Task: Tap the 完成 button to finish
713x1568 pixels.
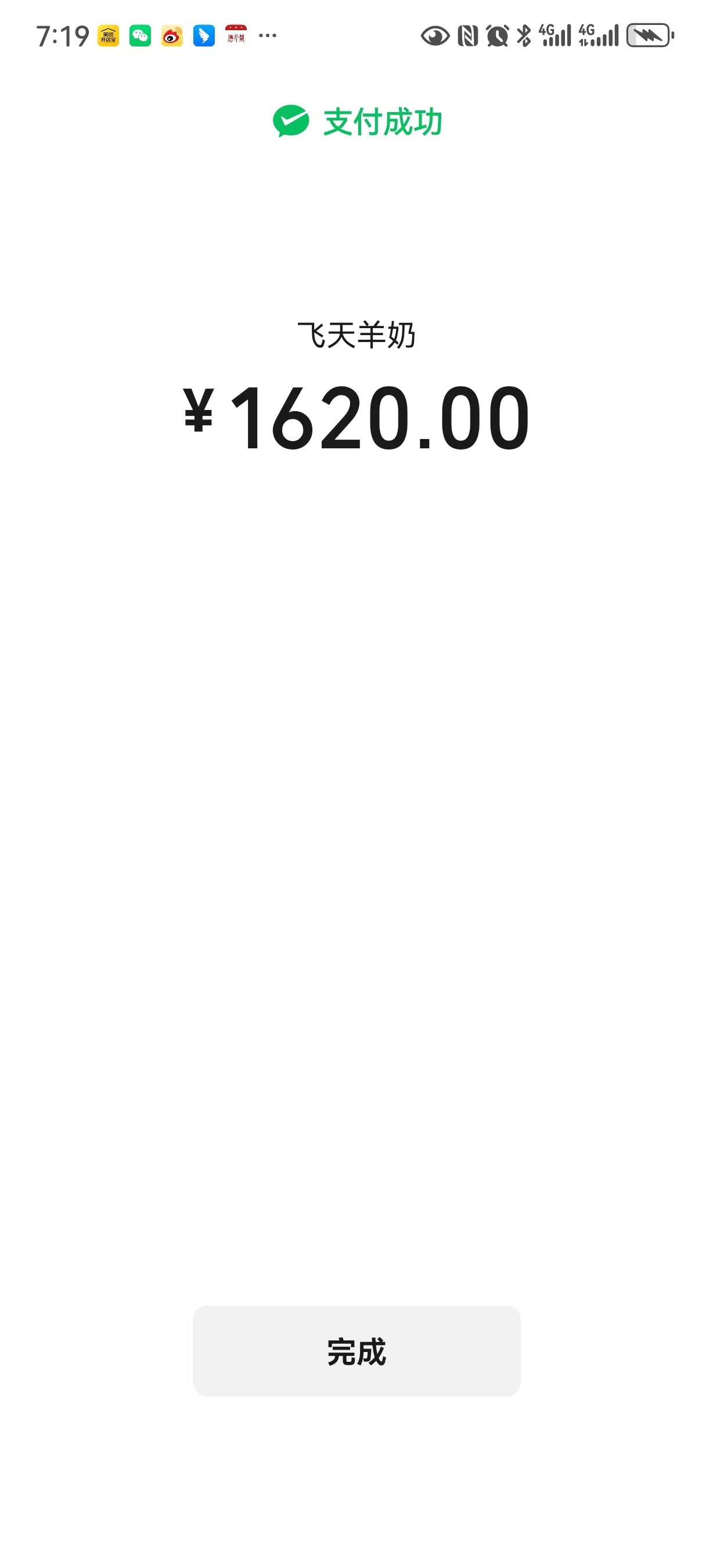Action: coord(356,1351)
